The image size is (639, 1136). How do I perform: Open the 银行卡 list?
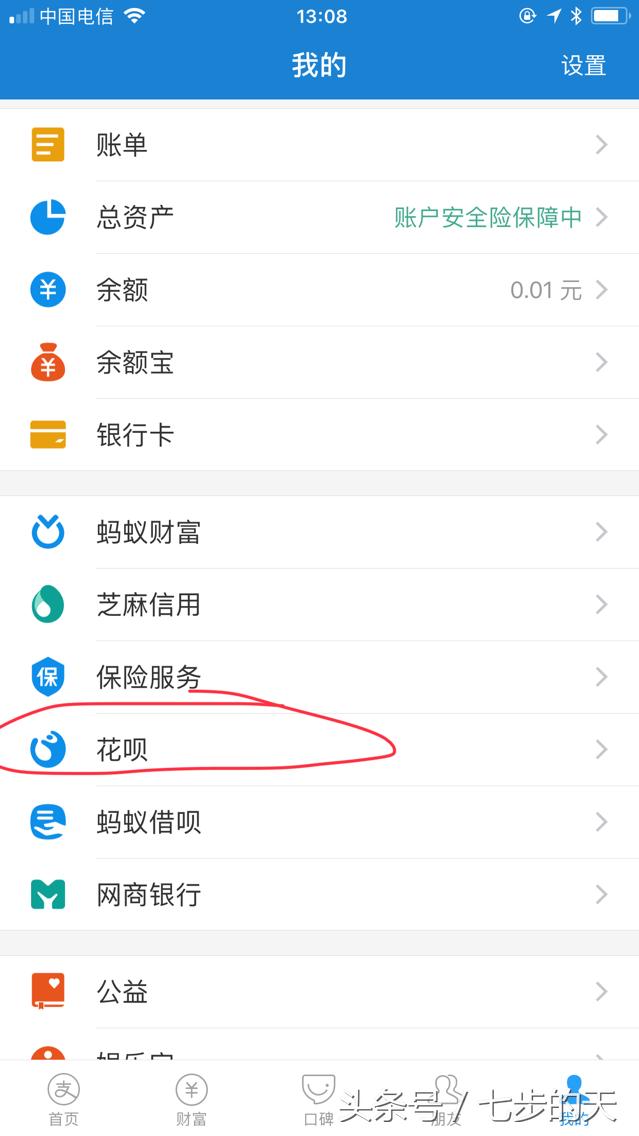[319, 434]
